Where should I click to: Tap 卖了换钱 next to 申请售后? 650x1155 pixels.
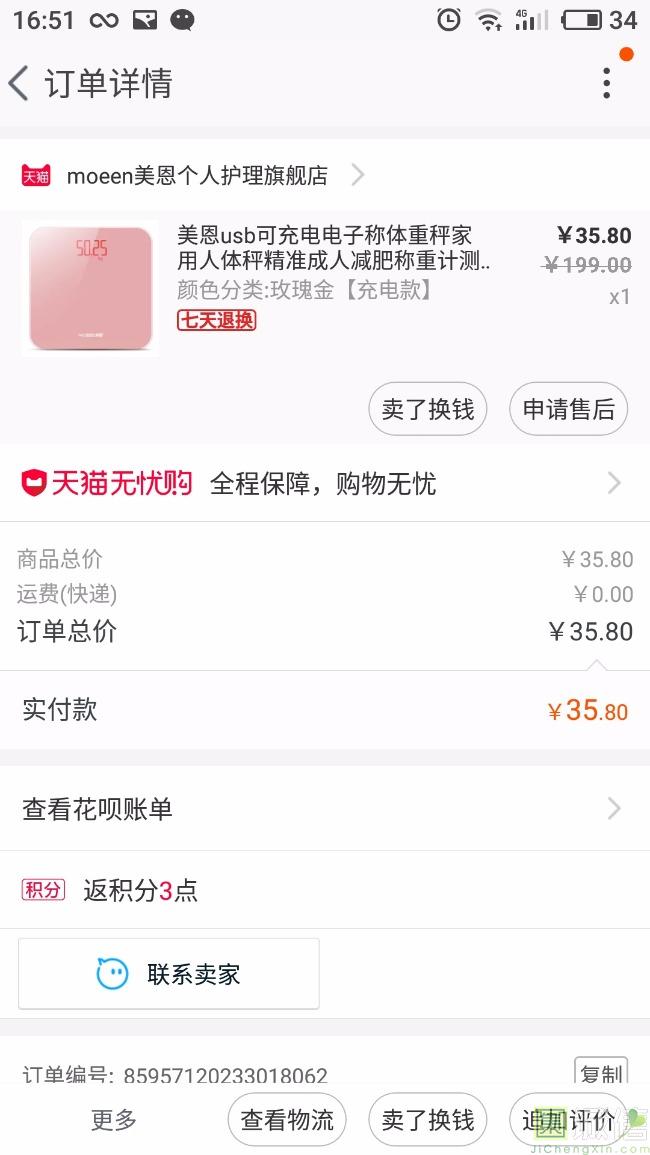click(x=428, y=409)
